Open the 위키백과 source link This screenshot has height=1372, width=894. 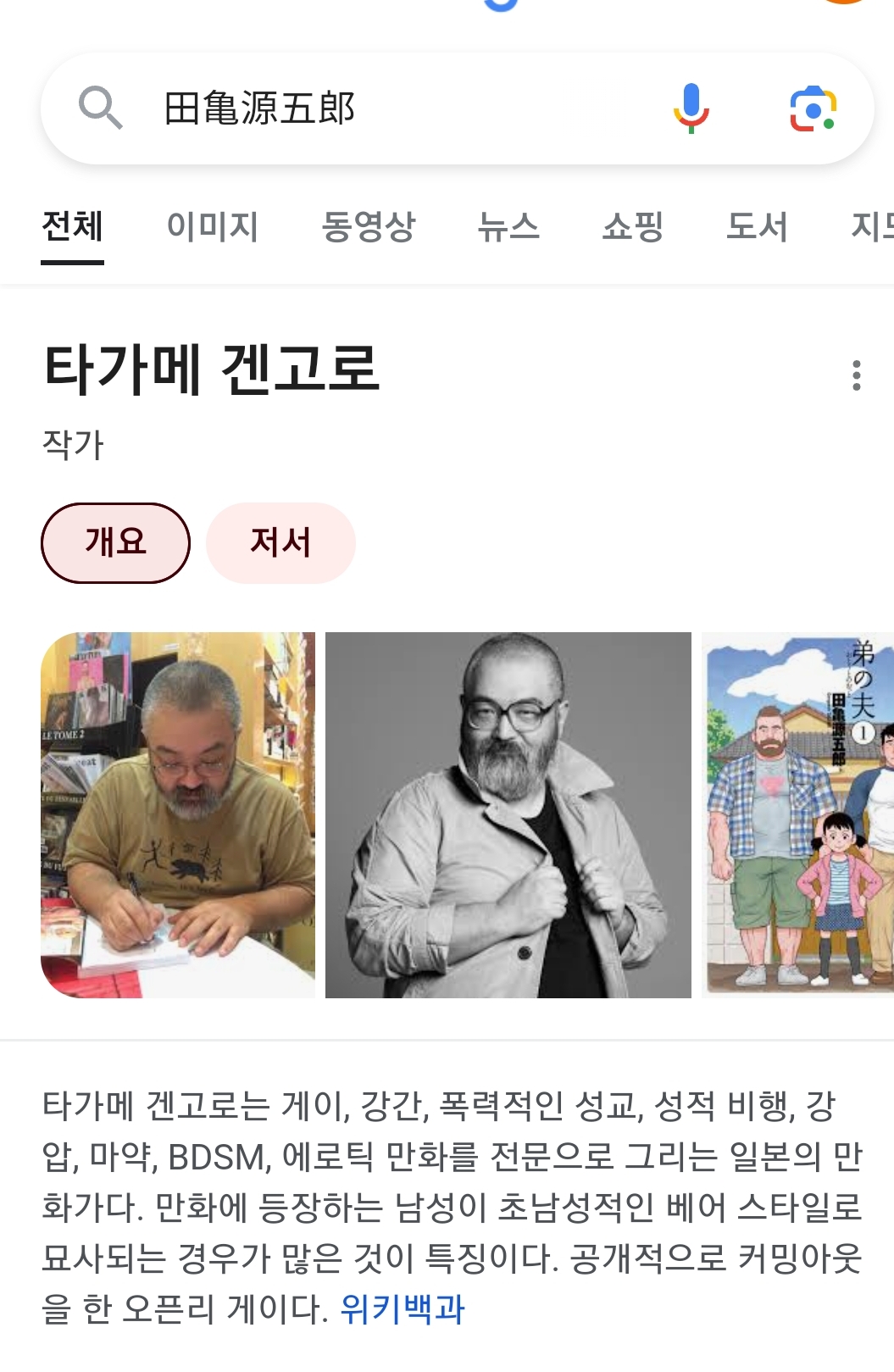tap(402, 1308)
